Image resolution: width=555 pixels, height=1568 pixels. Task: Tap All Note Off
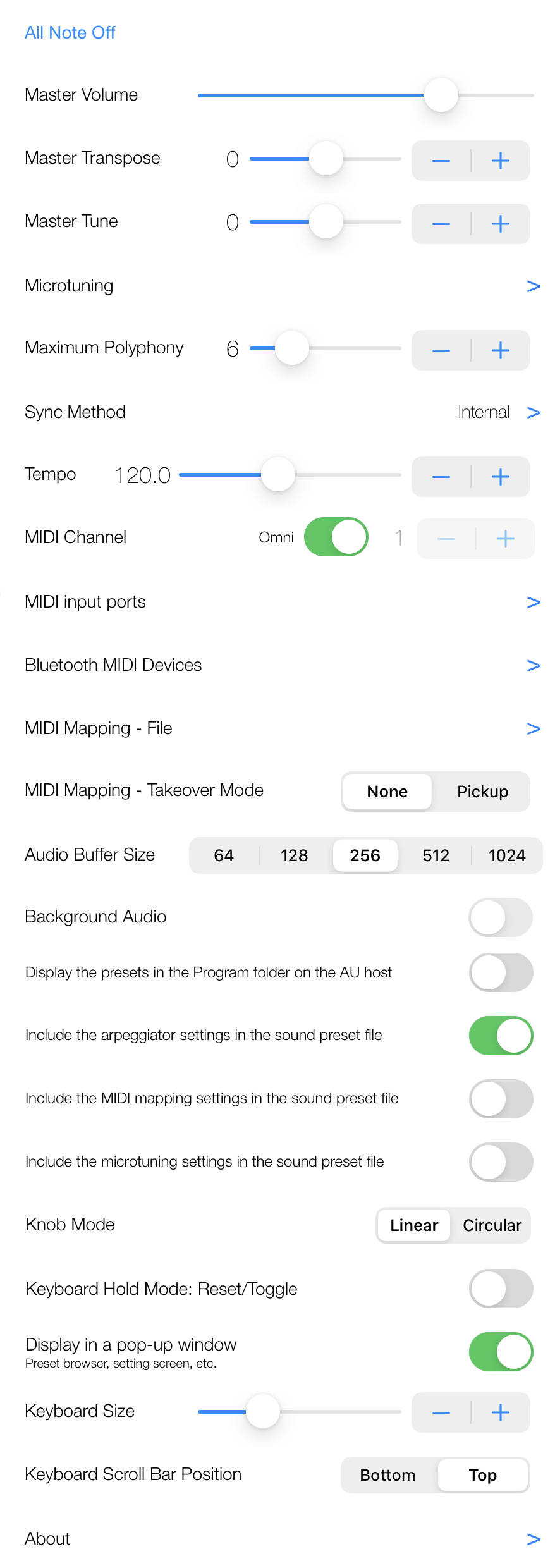click(x=70, y=33)
